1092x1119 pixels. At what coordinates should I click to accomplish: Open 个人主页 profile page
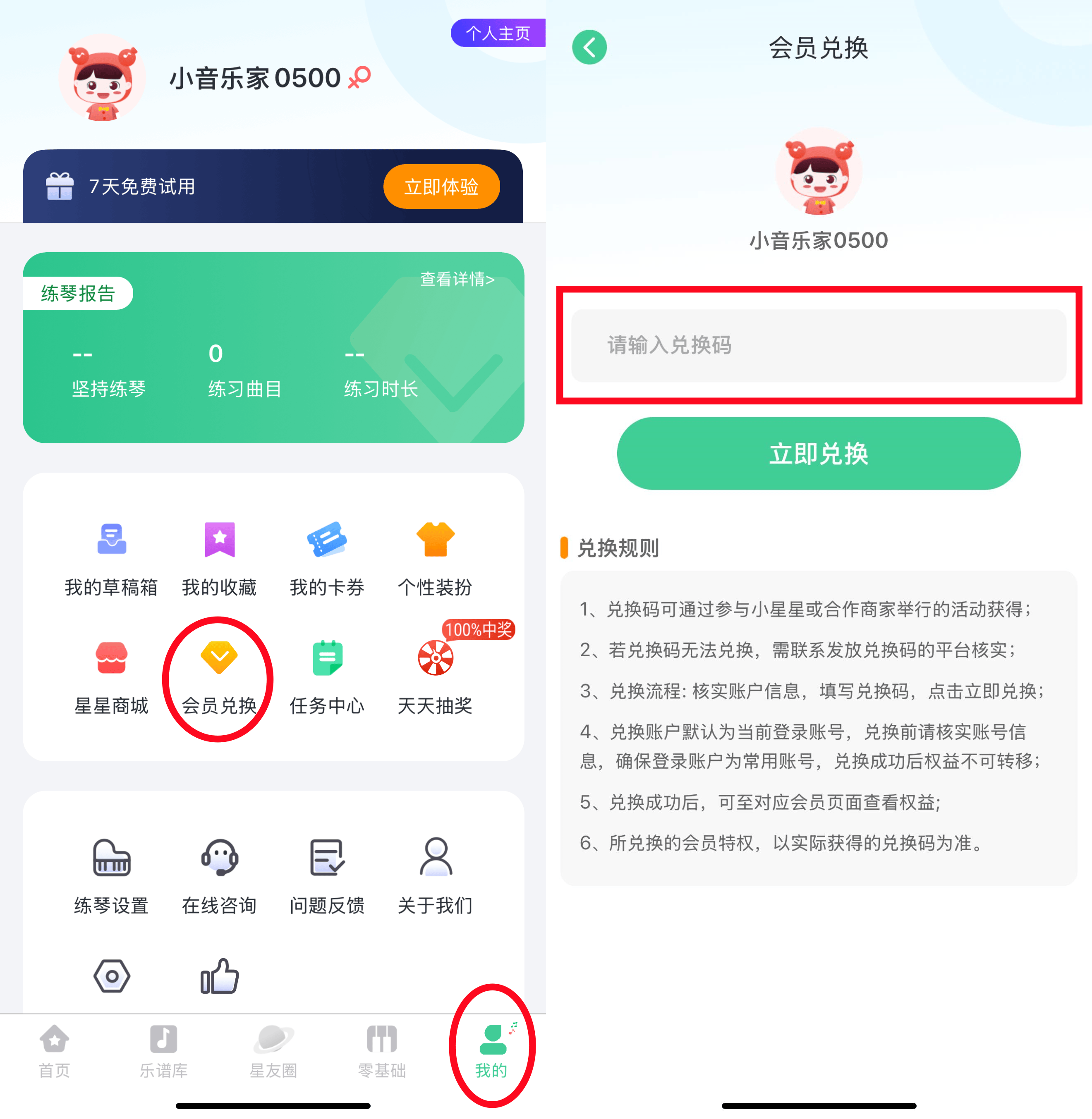497,33
